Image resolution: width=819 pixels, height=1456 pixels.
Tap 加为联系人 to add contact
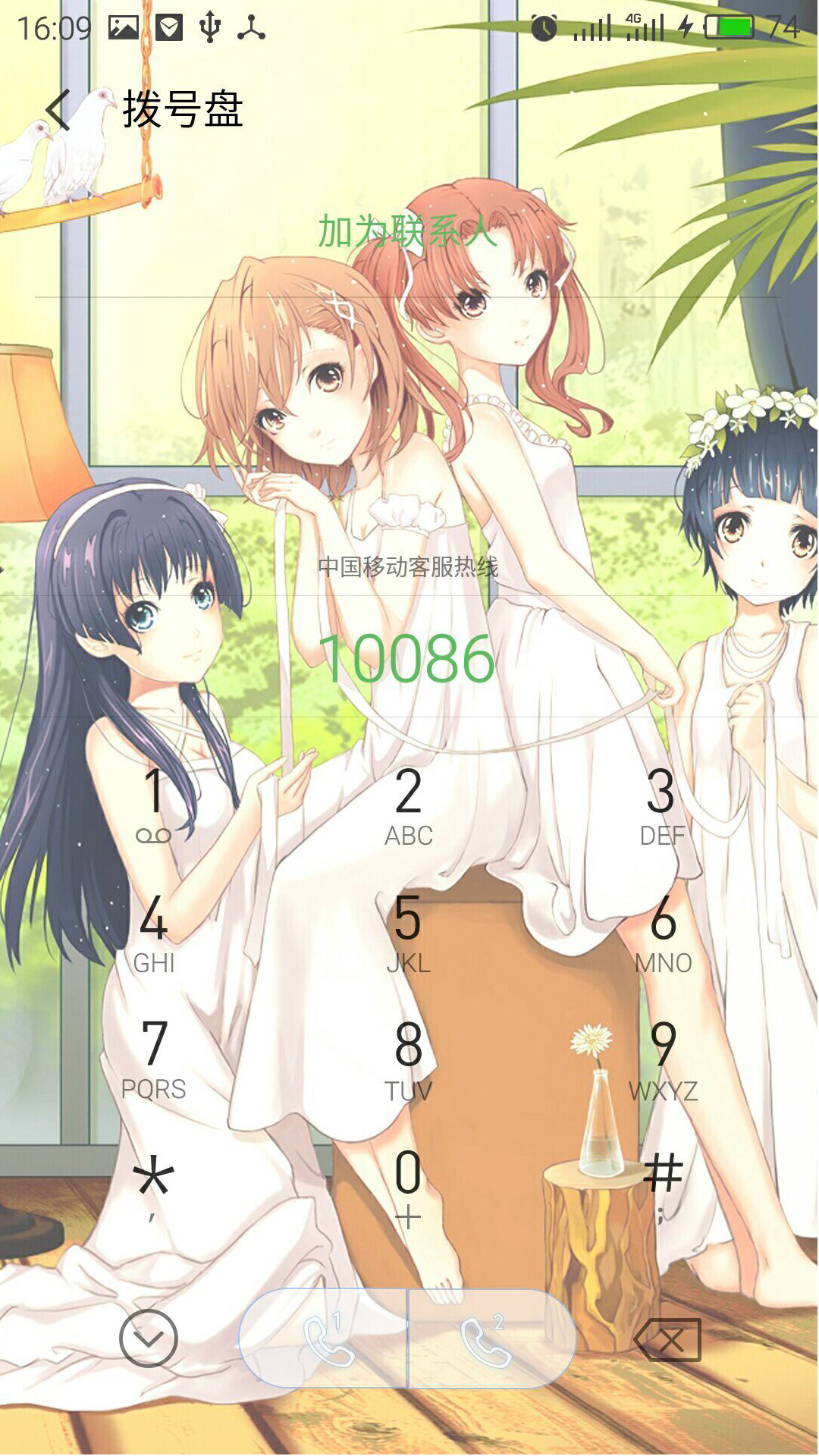pyautogui.click(x=407, y=231)
